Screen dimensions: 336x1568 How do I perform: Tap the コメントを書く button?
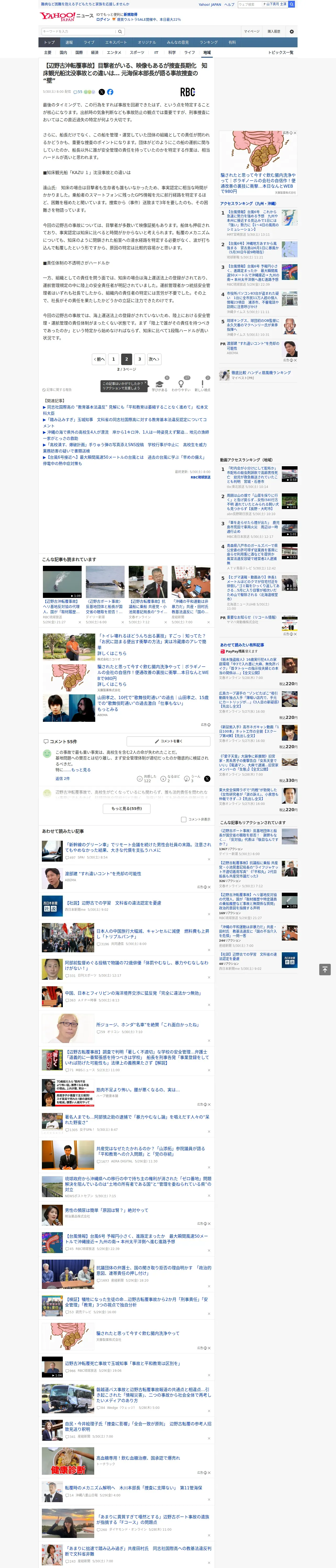pyautogui.click(x=168, y=741)
